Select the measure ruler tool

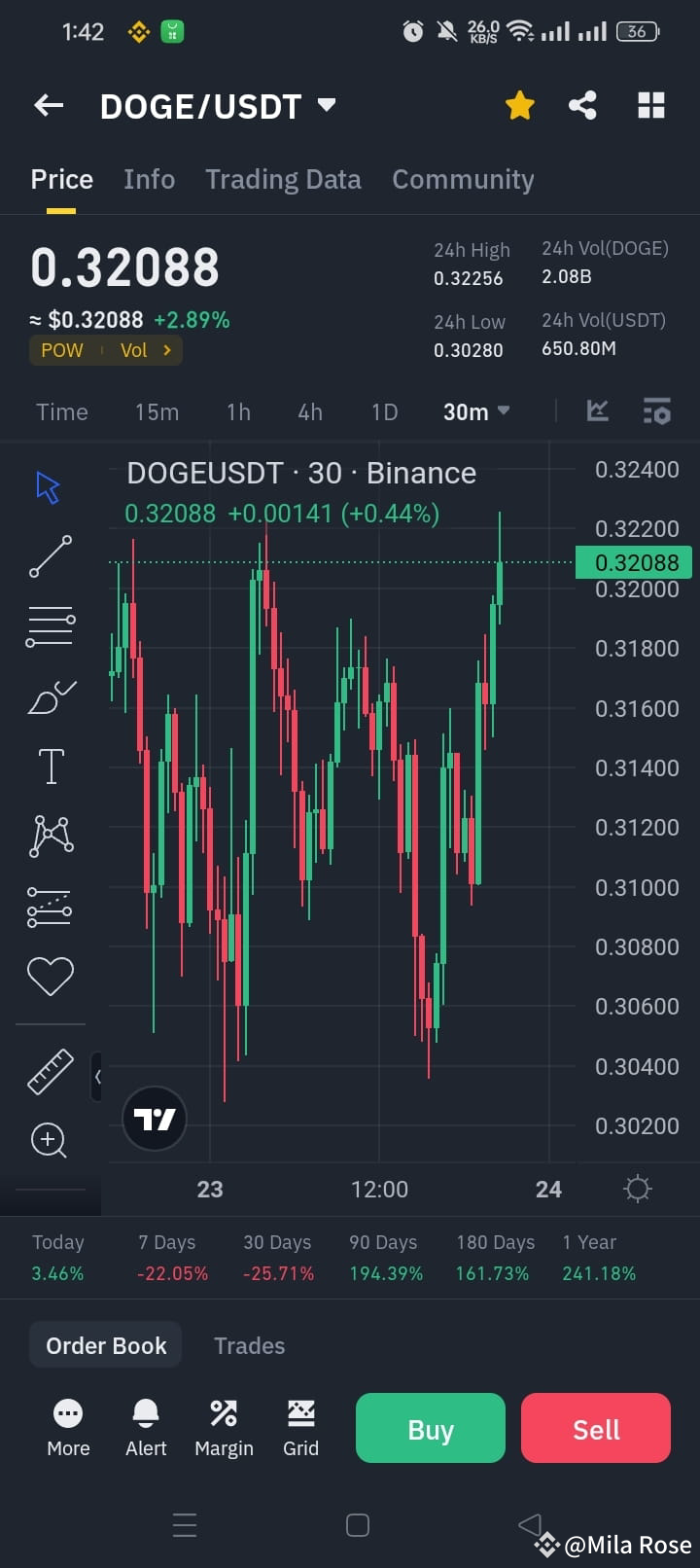49,1070
